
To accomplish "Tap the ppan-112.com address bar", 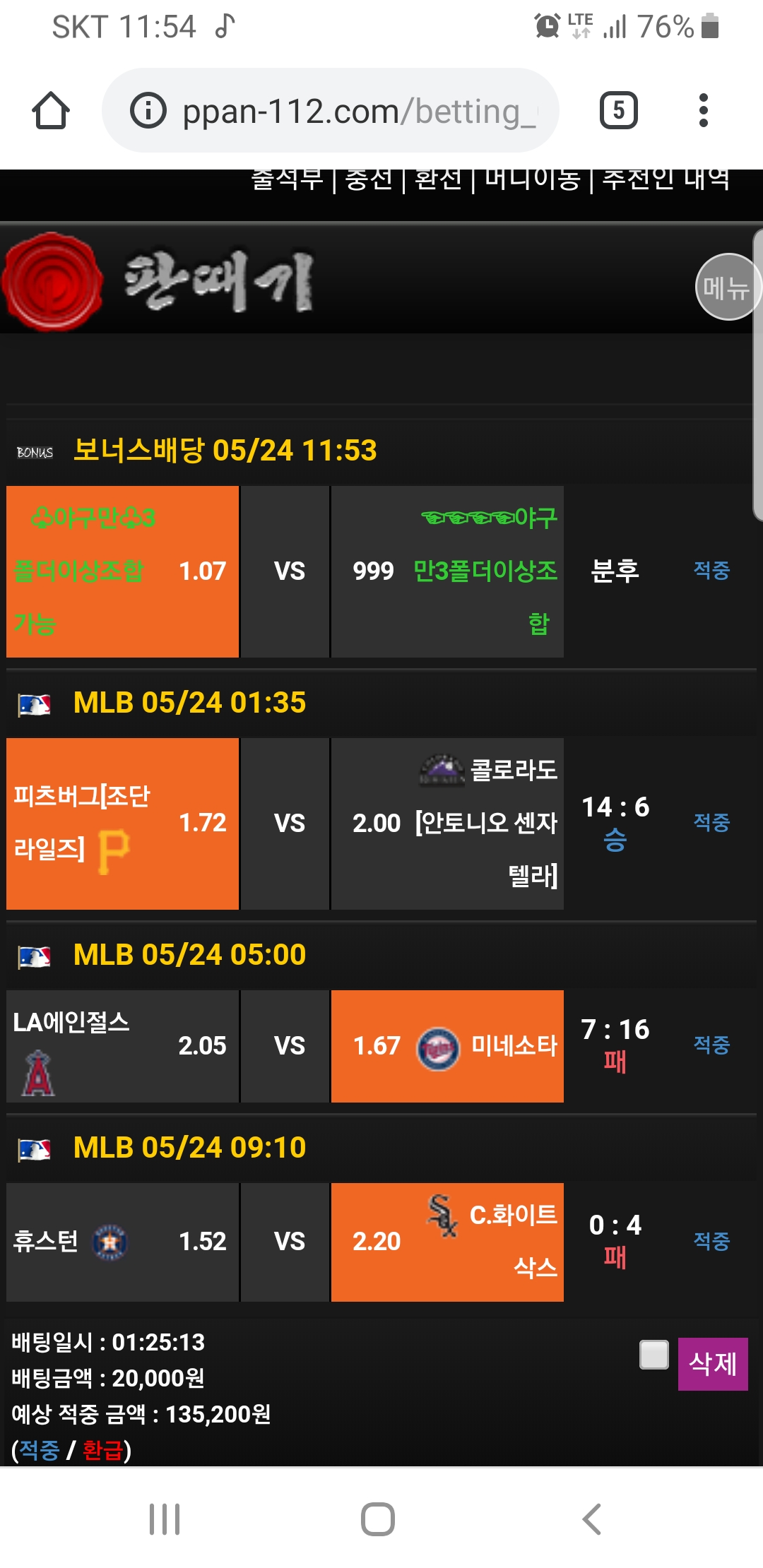I will tap(332, 111).
